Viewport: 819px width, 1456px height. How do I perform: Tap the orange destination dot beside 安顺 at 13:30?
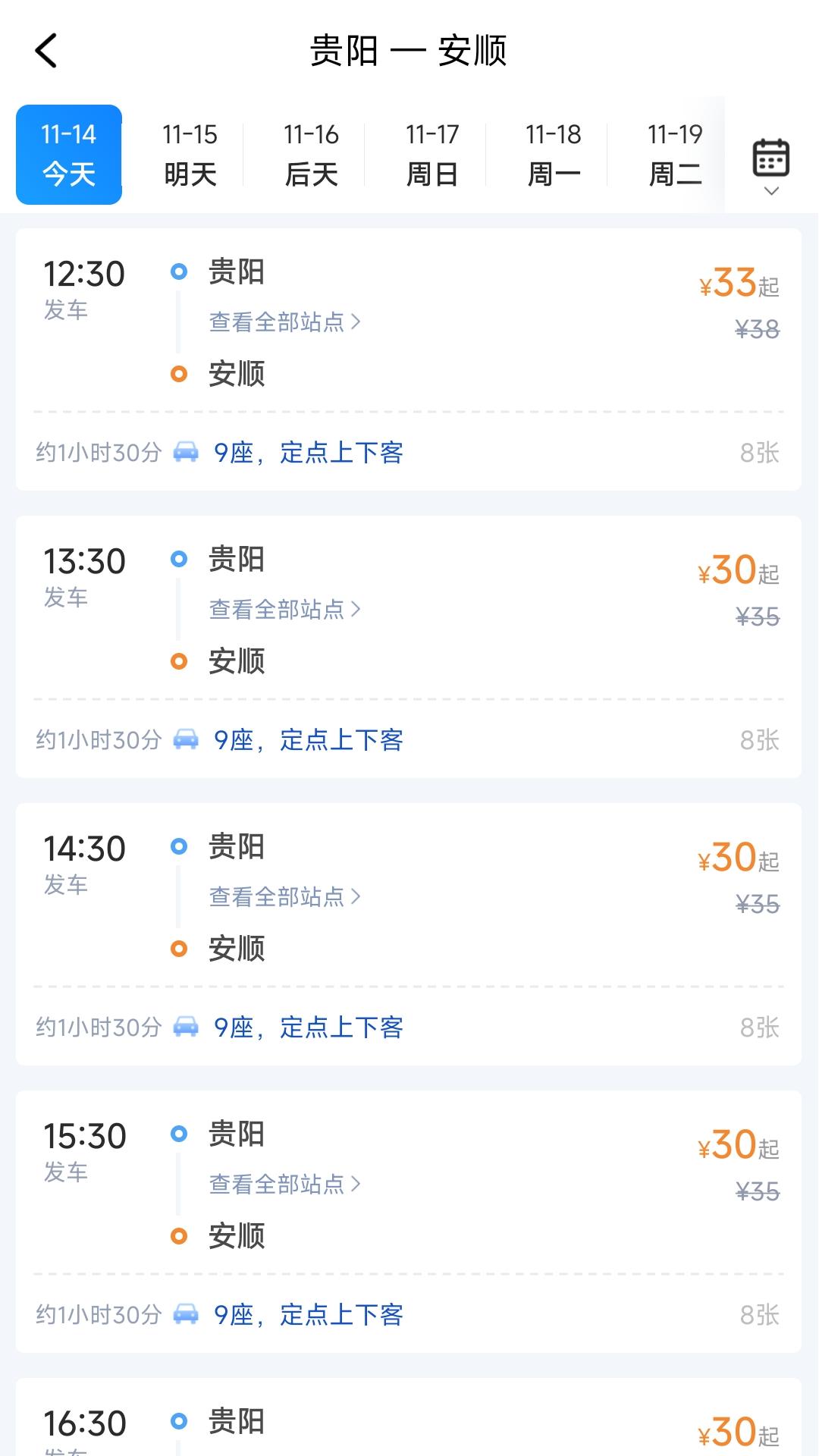click(179, 661)
